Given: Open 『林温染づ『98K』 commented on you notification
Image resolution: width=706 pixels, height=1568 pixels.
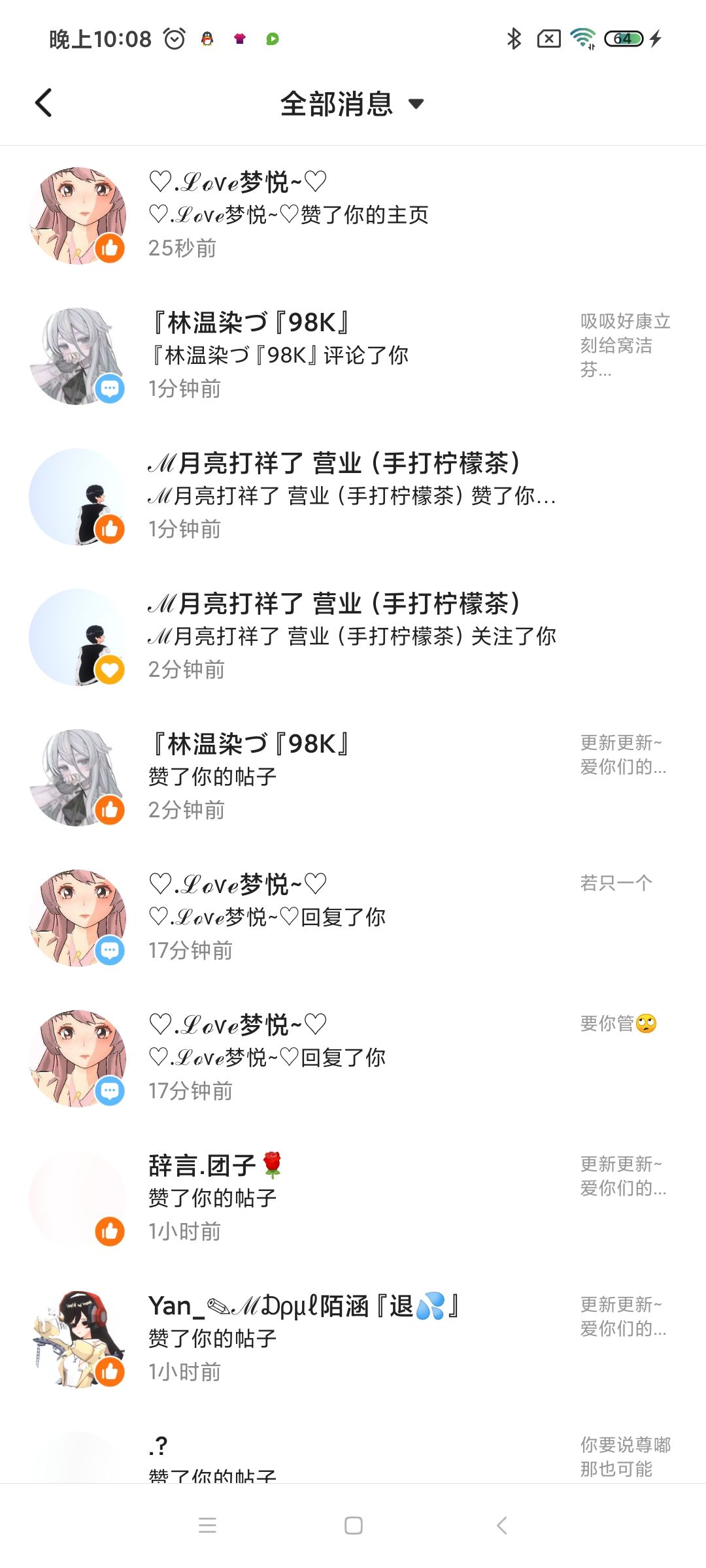Looking at the screenshot, I should click(x=353, y=356).
